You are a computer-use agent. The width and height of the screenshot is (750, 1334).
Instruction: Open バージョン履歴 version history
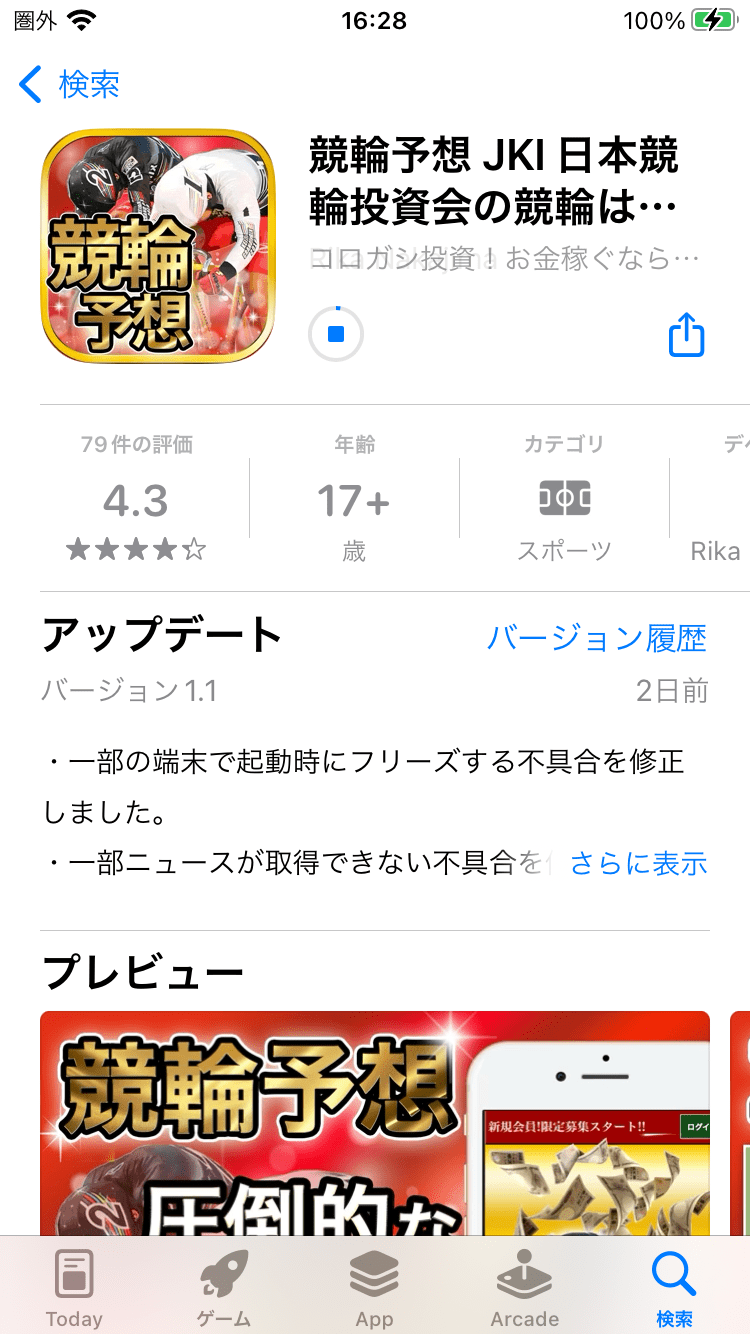(596, 638)
